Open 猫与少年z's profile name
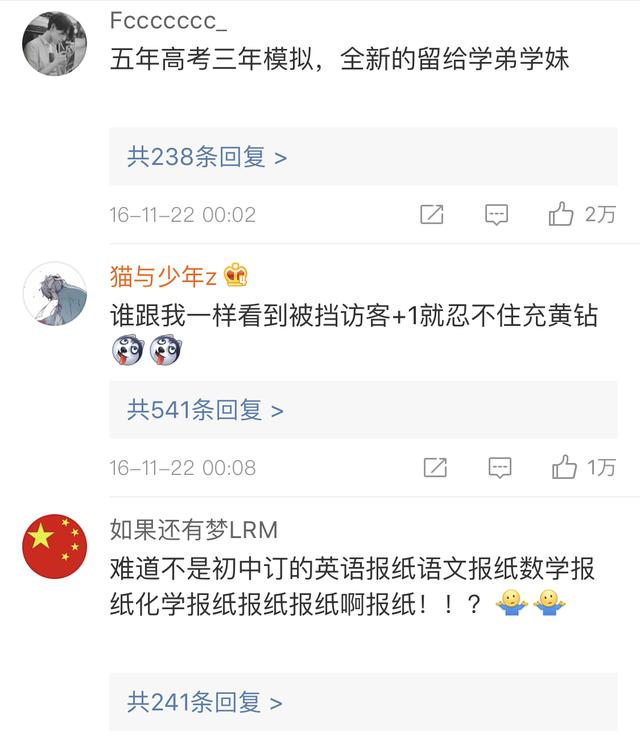 click(163, 277)
